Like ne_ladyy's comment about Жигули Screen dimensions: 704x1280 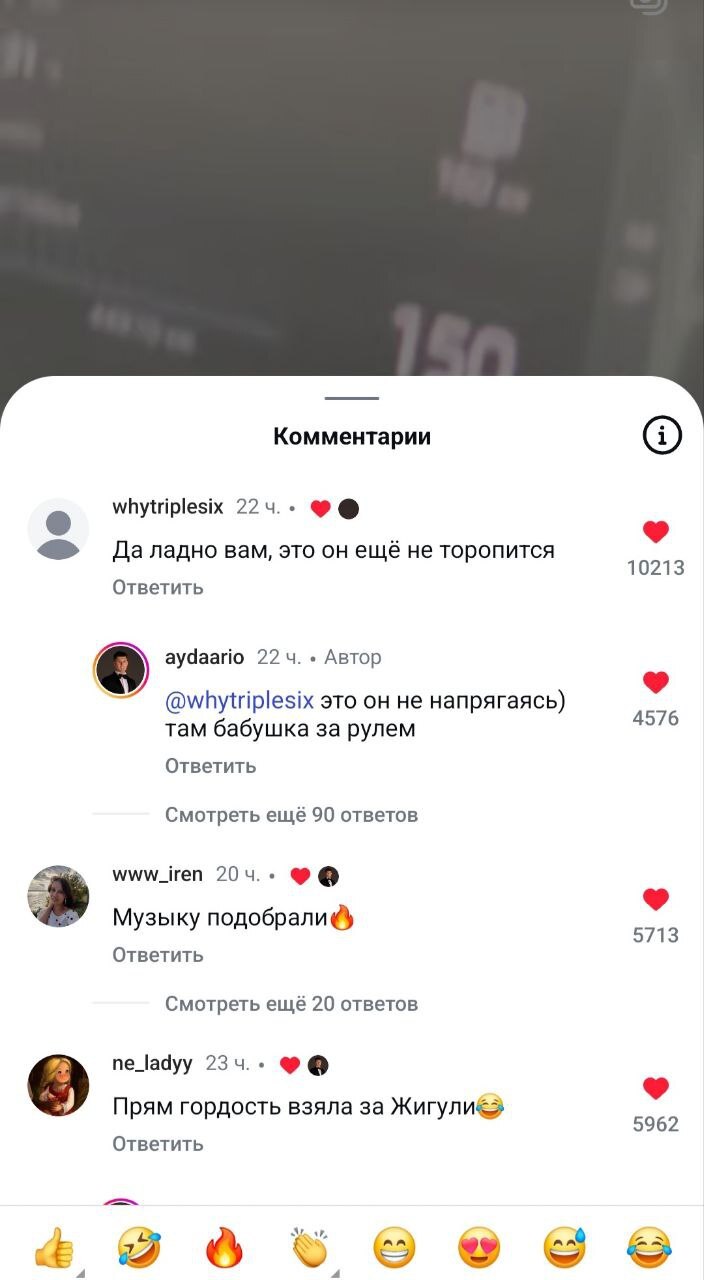click(656, 1089)
